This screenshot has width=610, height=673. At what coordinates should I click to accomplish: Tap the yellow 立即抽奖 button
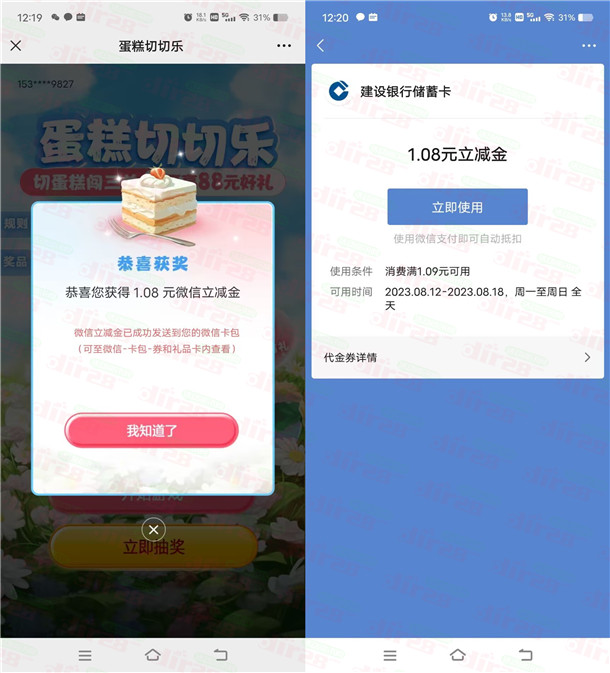click(153, 548)
